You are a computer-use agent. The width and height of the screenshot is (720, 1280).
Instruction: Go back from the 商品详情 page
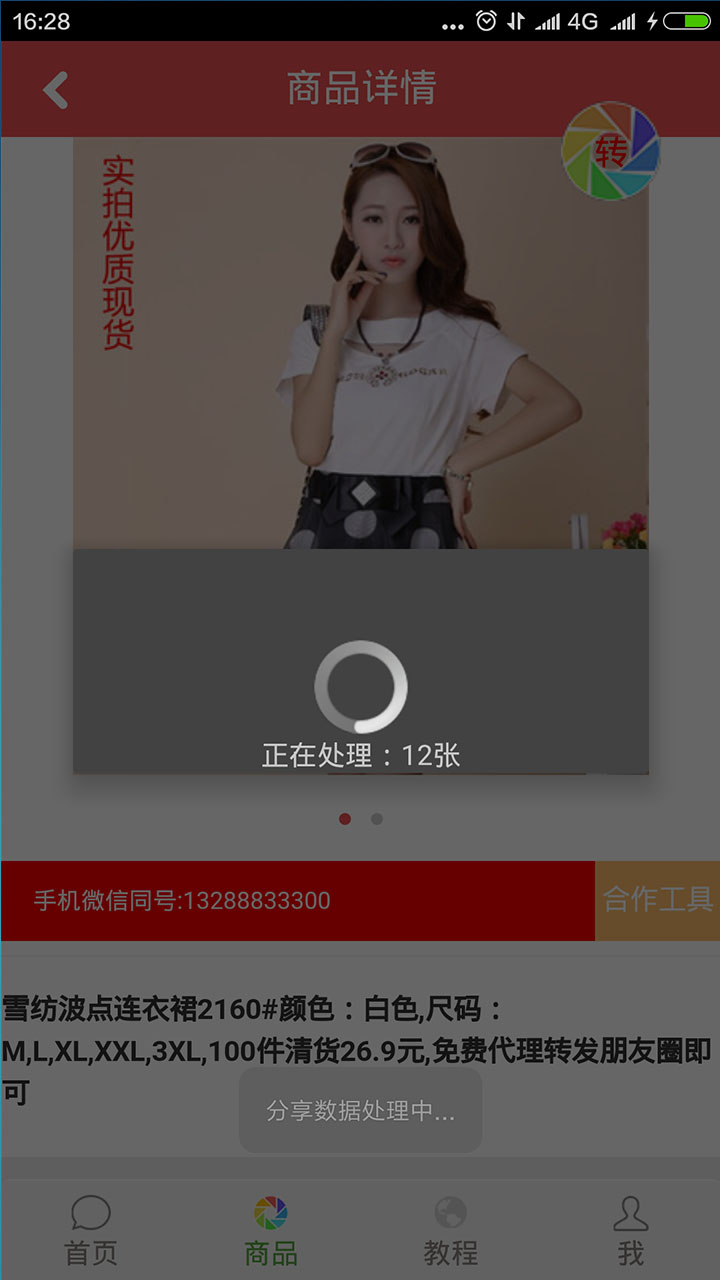[56, 90]
